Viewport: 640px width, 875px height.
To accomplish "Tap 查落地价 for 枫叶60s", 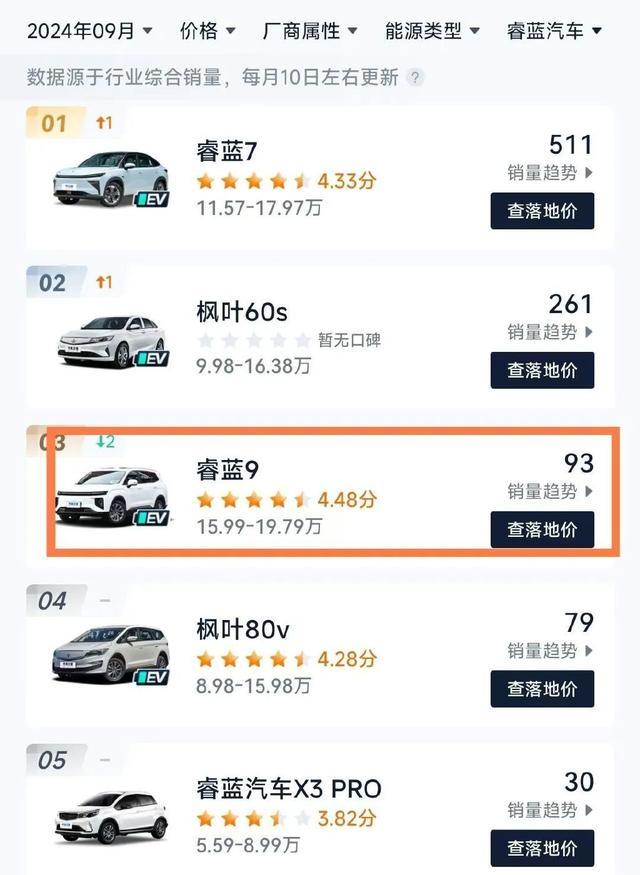I will 542,370.
